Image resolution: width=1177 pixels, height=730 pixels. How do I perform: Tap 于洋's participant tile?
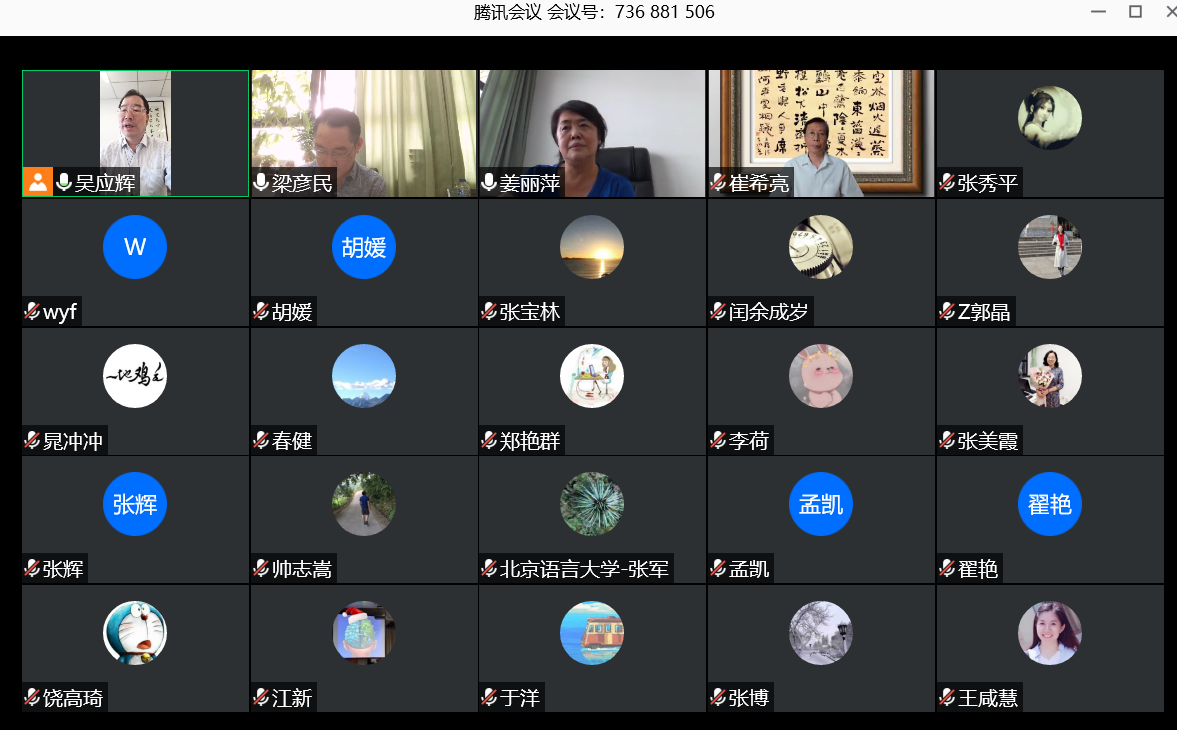pyautogui.click(x=592, y=648)
